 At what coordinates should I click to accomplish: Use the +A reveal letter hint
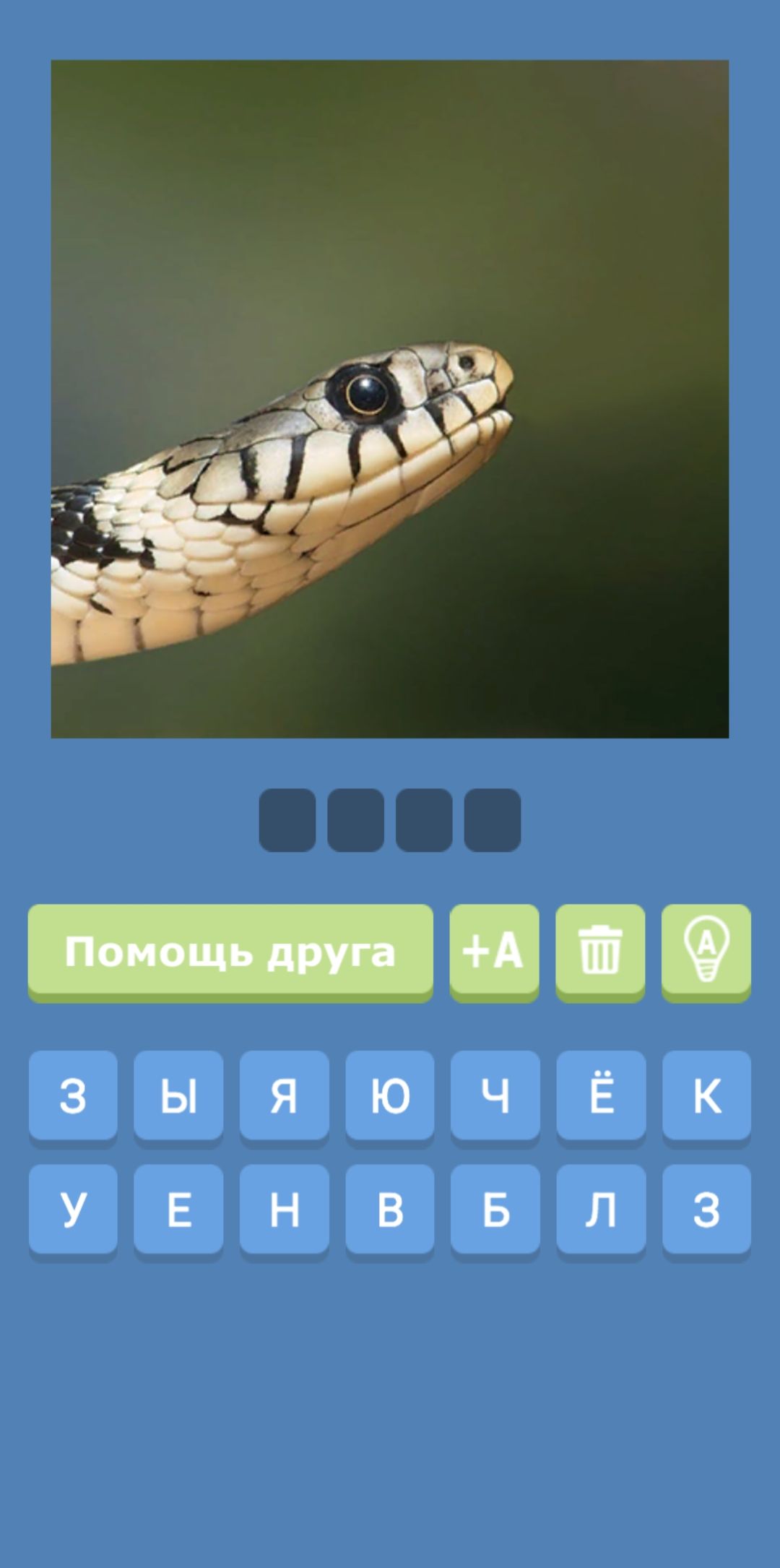tap(494, 951)
